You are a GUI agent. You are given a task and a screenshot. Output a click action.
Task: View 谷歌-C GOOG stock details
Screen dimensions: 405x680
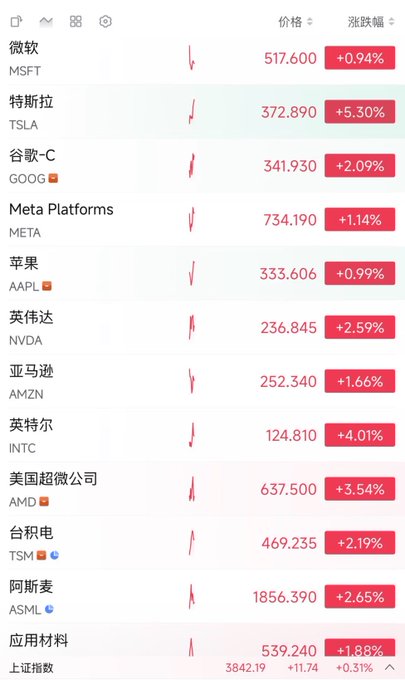(202, 166)
